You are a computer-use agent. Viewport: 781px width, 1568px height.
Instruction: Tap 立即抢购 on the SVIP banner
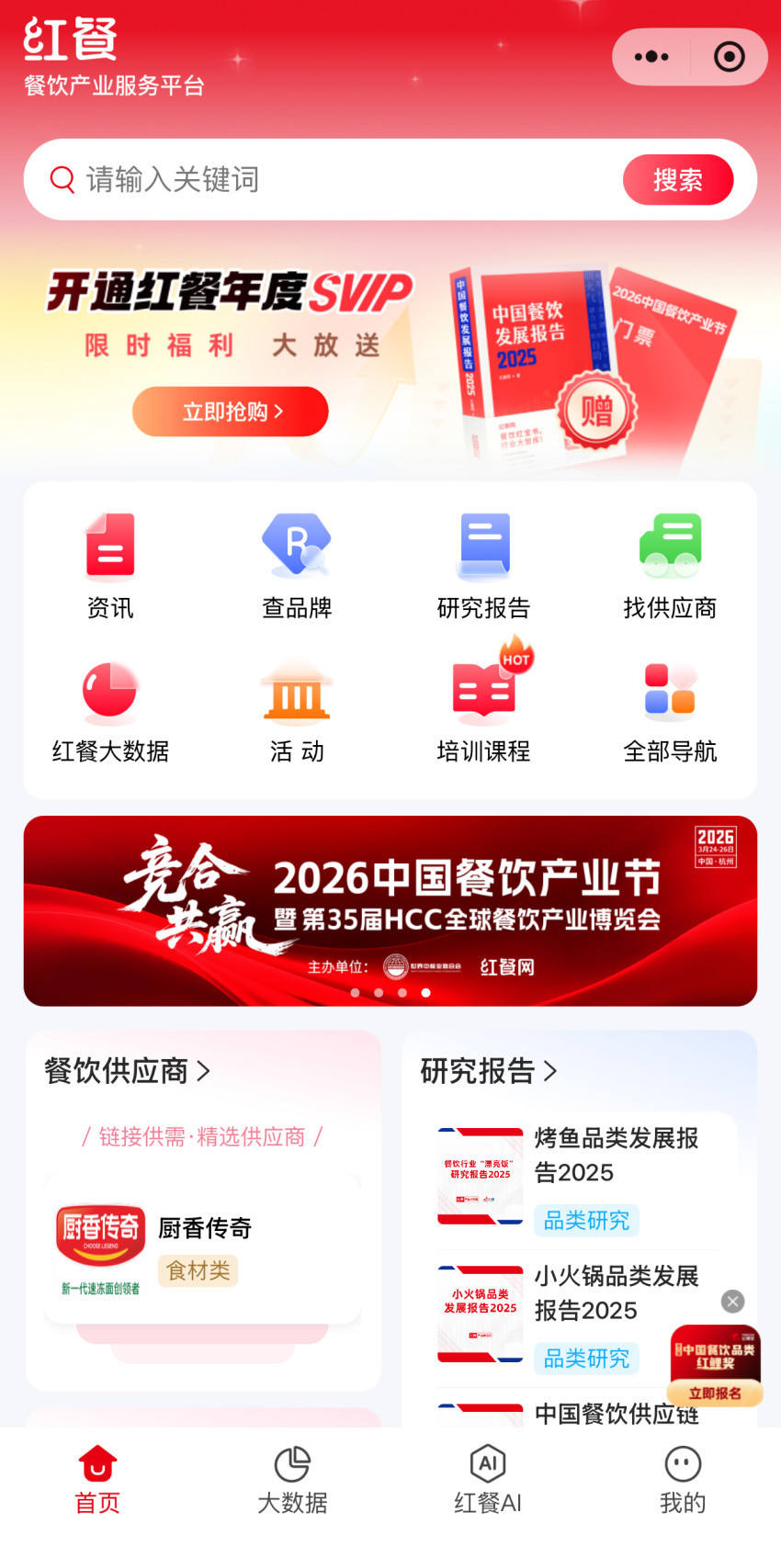click(231, 412)
